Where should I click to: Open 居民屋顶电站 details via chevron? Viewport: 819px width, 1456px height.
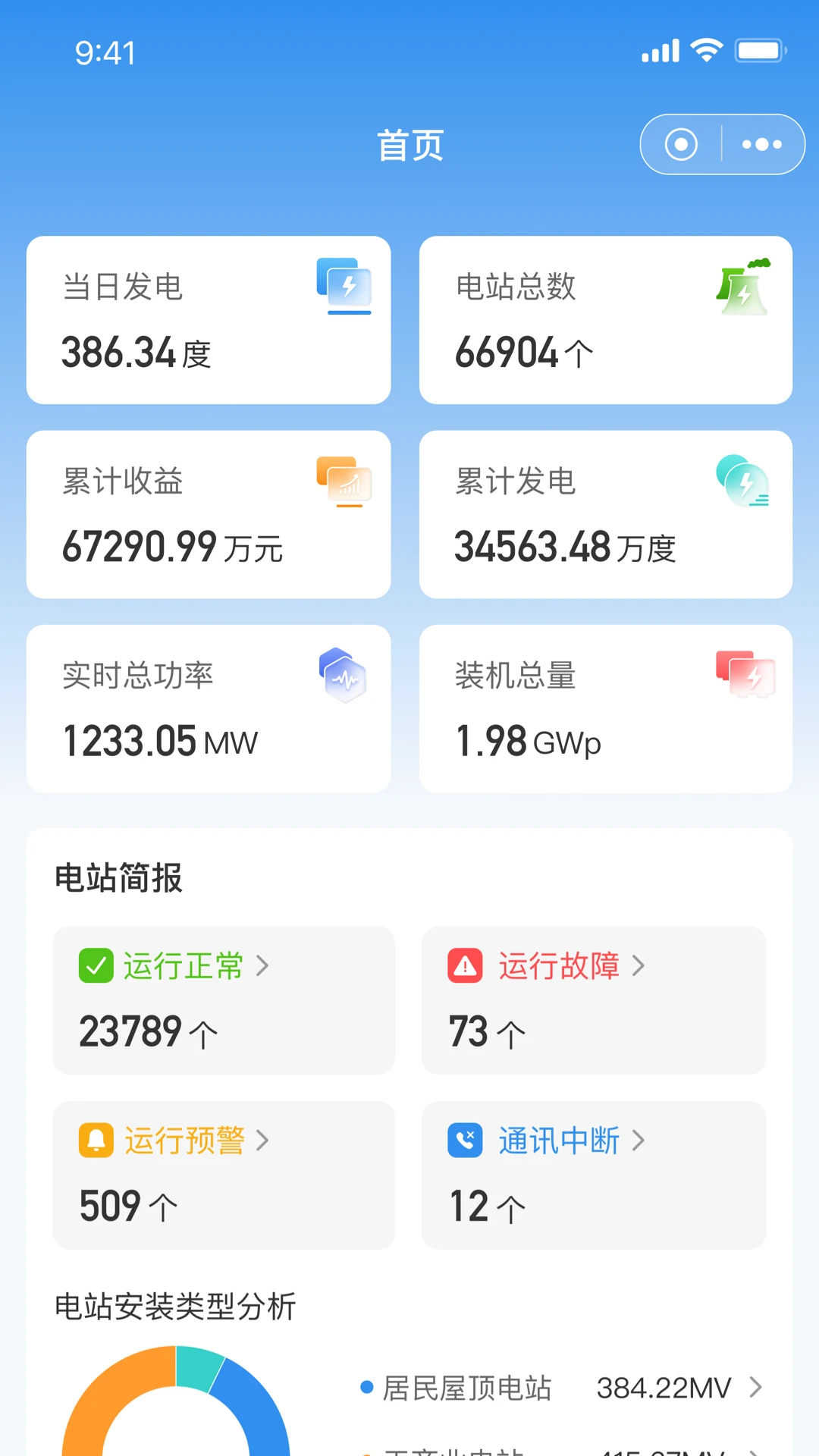pyautogui.click(x=755, y=1388)
